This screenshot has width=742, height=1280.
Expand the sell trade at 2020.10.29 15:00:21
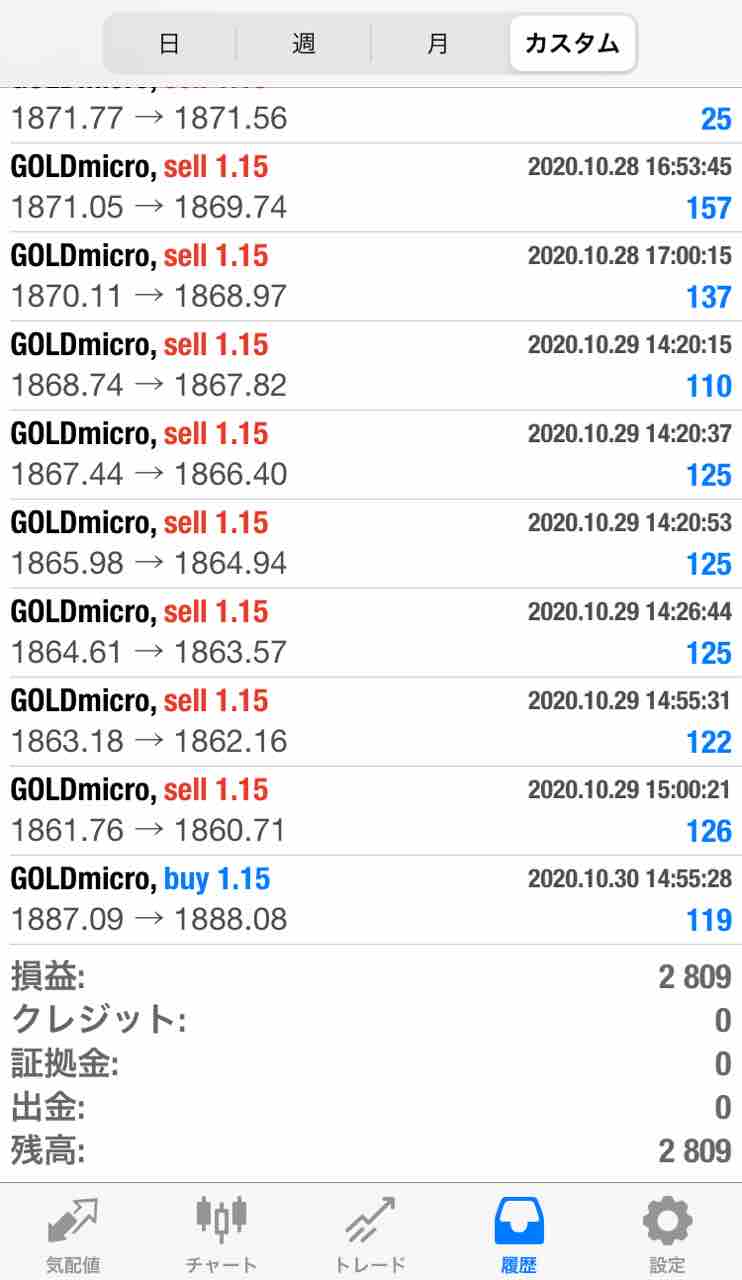coord(371,811)
